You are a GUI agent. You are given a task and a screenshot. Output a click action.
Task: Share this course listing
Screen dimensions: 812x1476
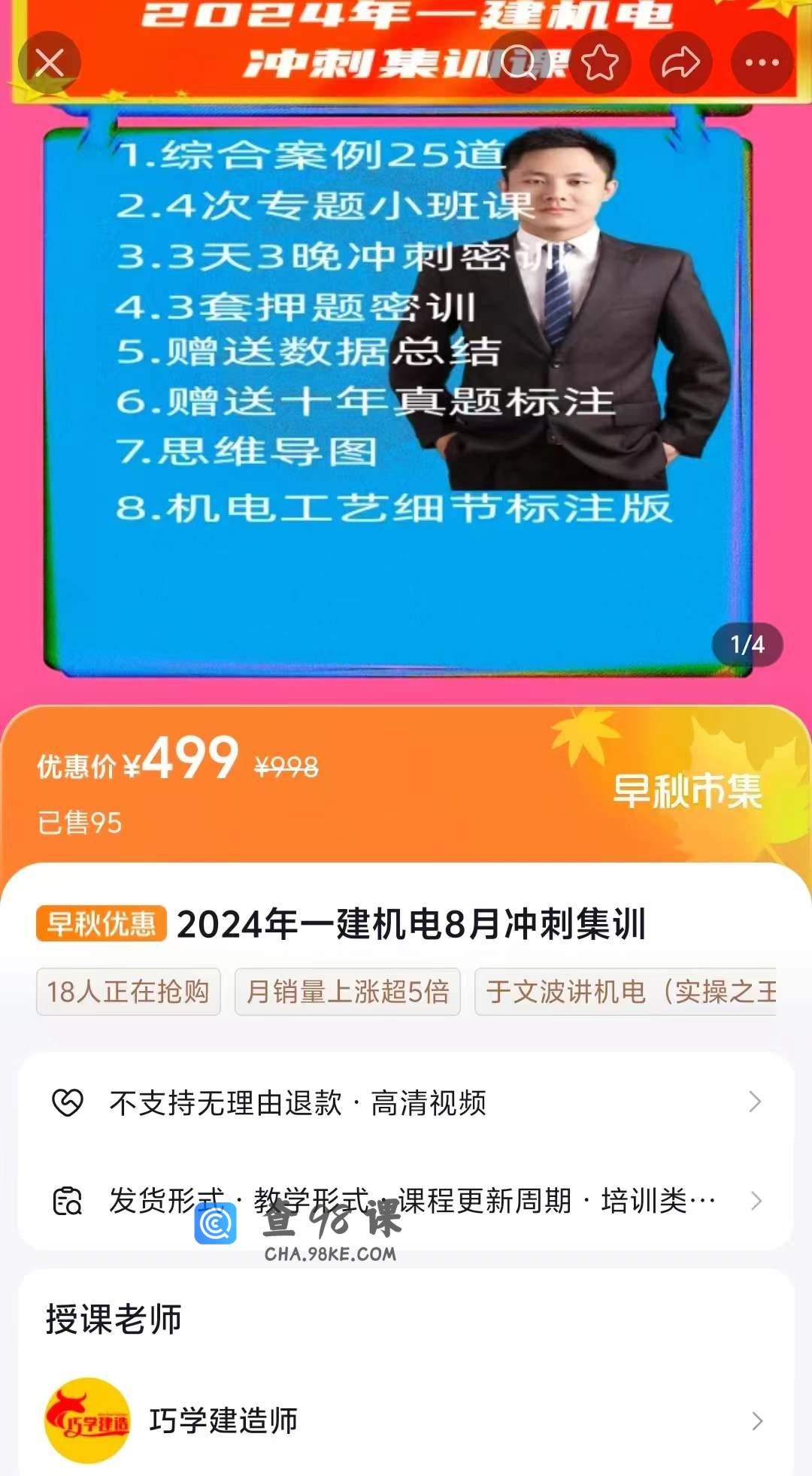[x=680, y=63]
